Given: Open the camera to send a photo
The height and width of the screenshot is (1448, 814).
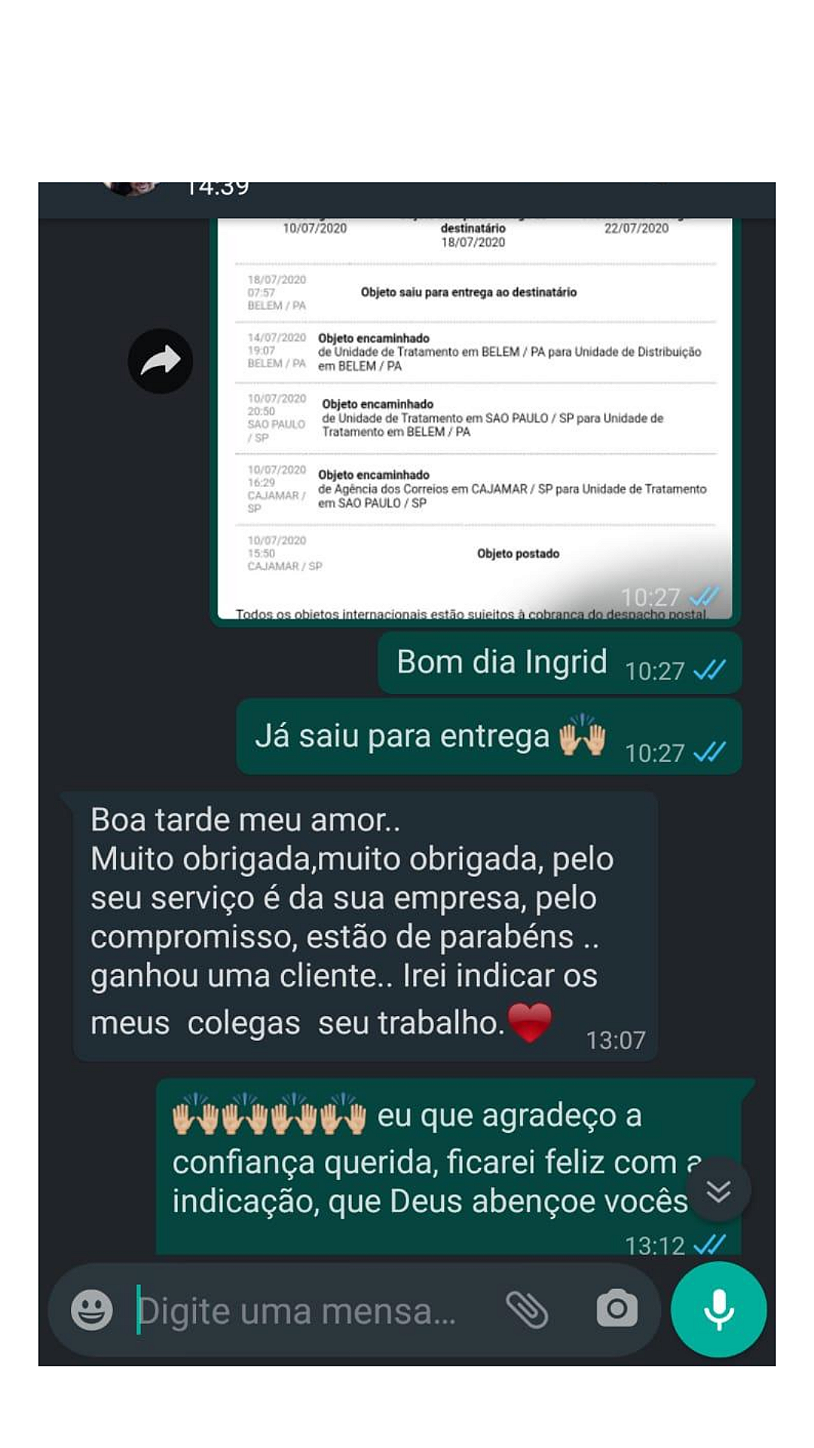Looking at the screenshot, I should 616,1309.
